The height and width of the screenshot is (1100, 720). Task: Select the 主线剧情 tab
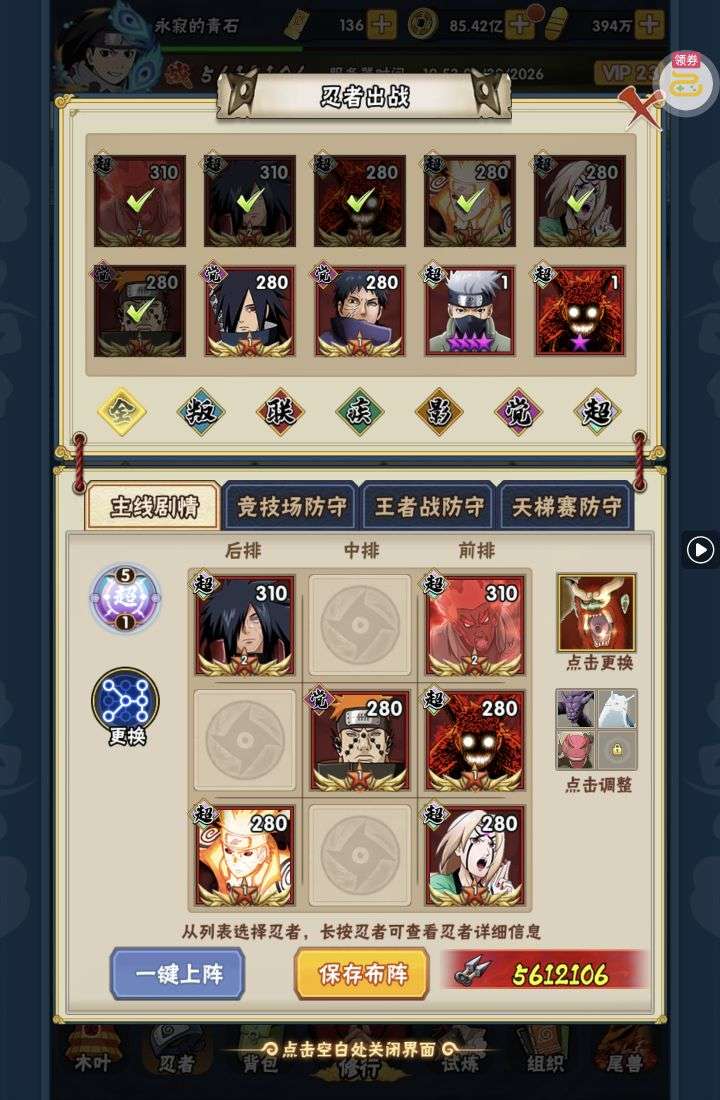coord(153,506)
